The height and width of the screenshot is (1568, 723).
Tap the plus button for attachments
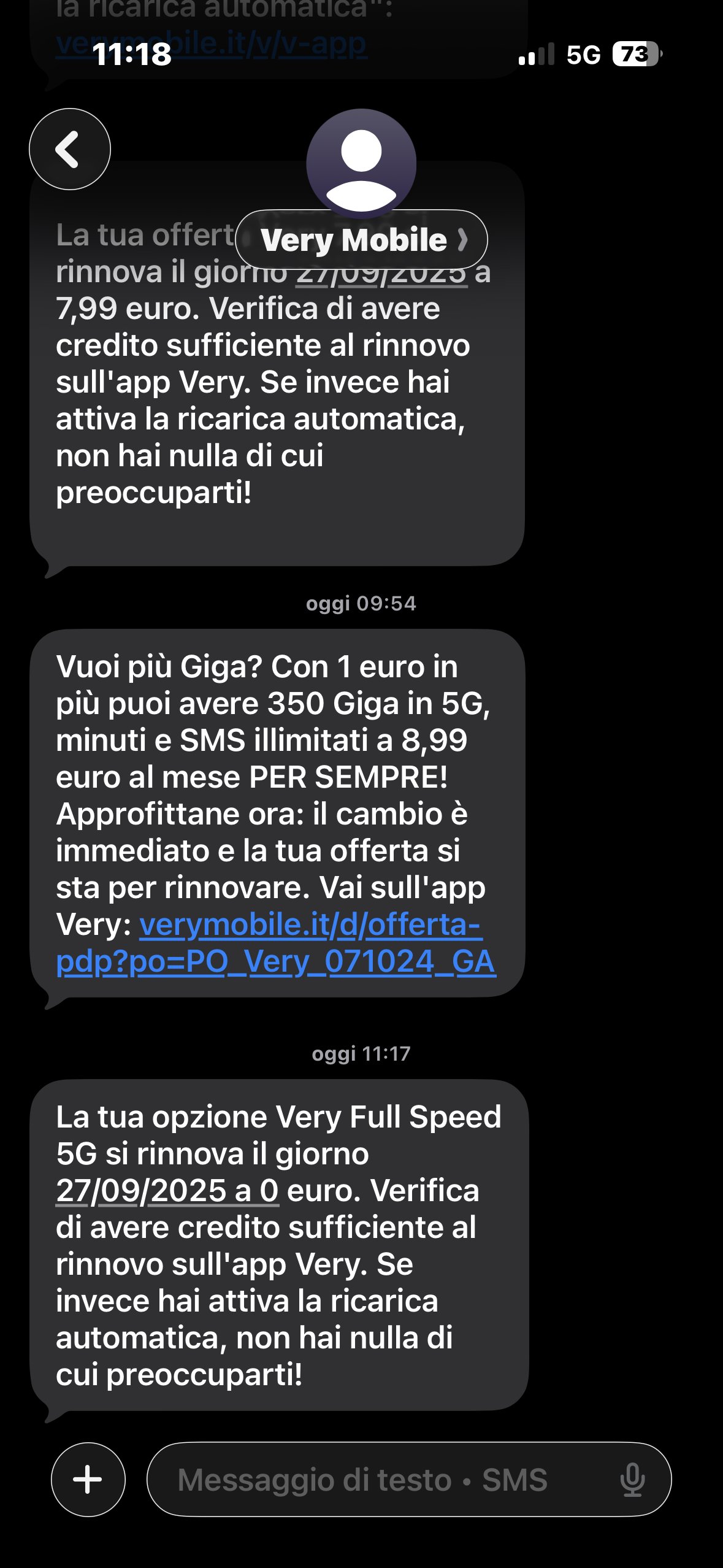(x=88, y=1479)
